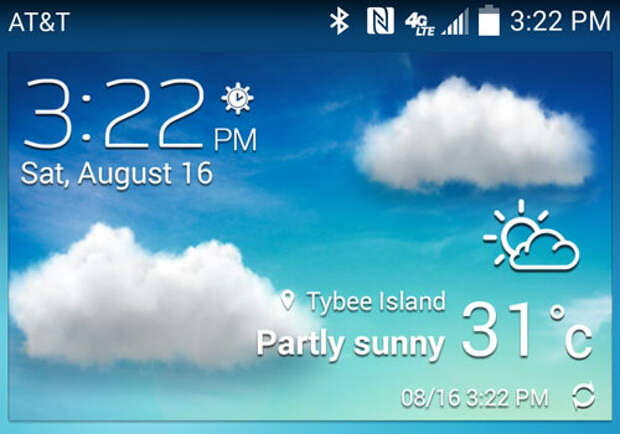Open the clock from the 3:22 time display

click(120, 117)
